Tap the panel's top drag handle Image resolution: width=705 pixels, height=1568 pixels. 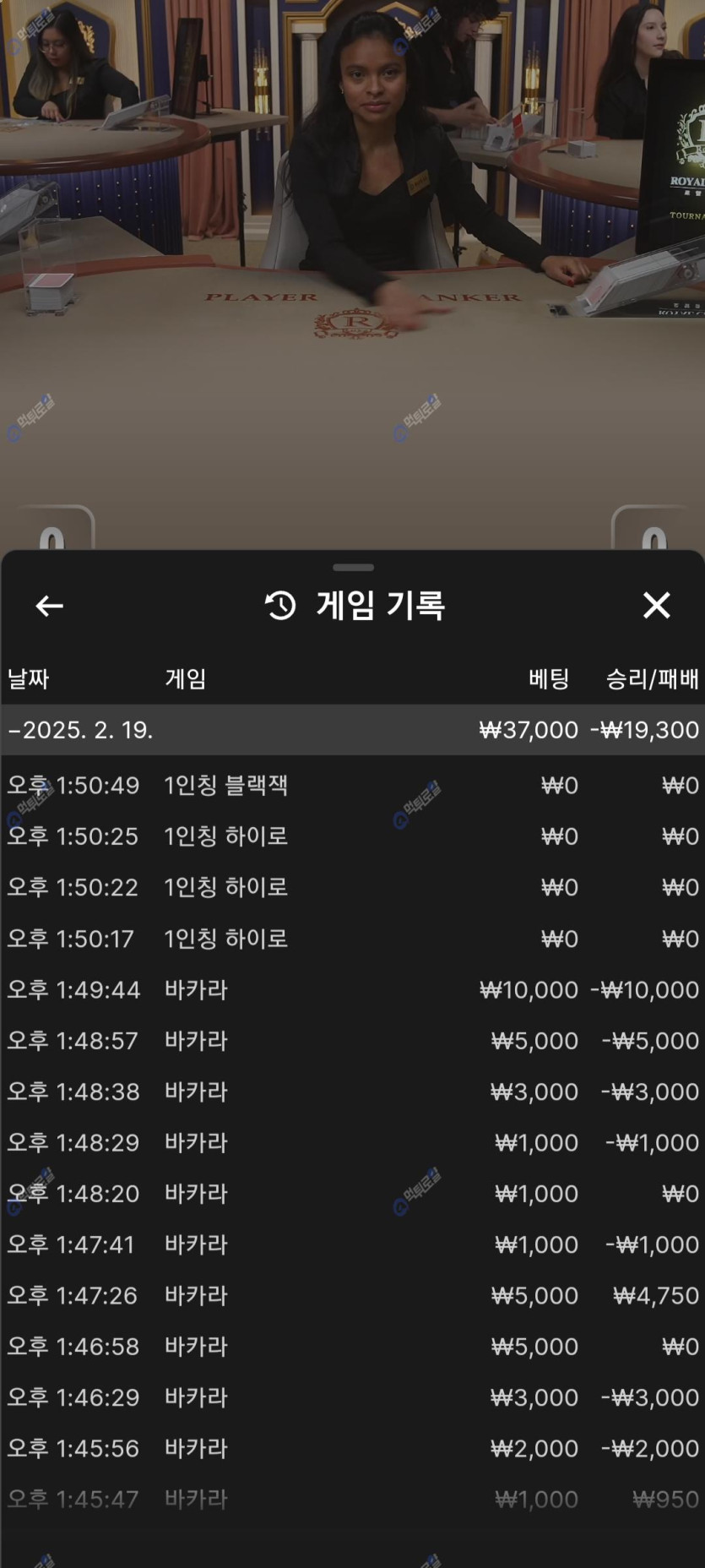pyautogui.click(x=353, y=568)
